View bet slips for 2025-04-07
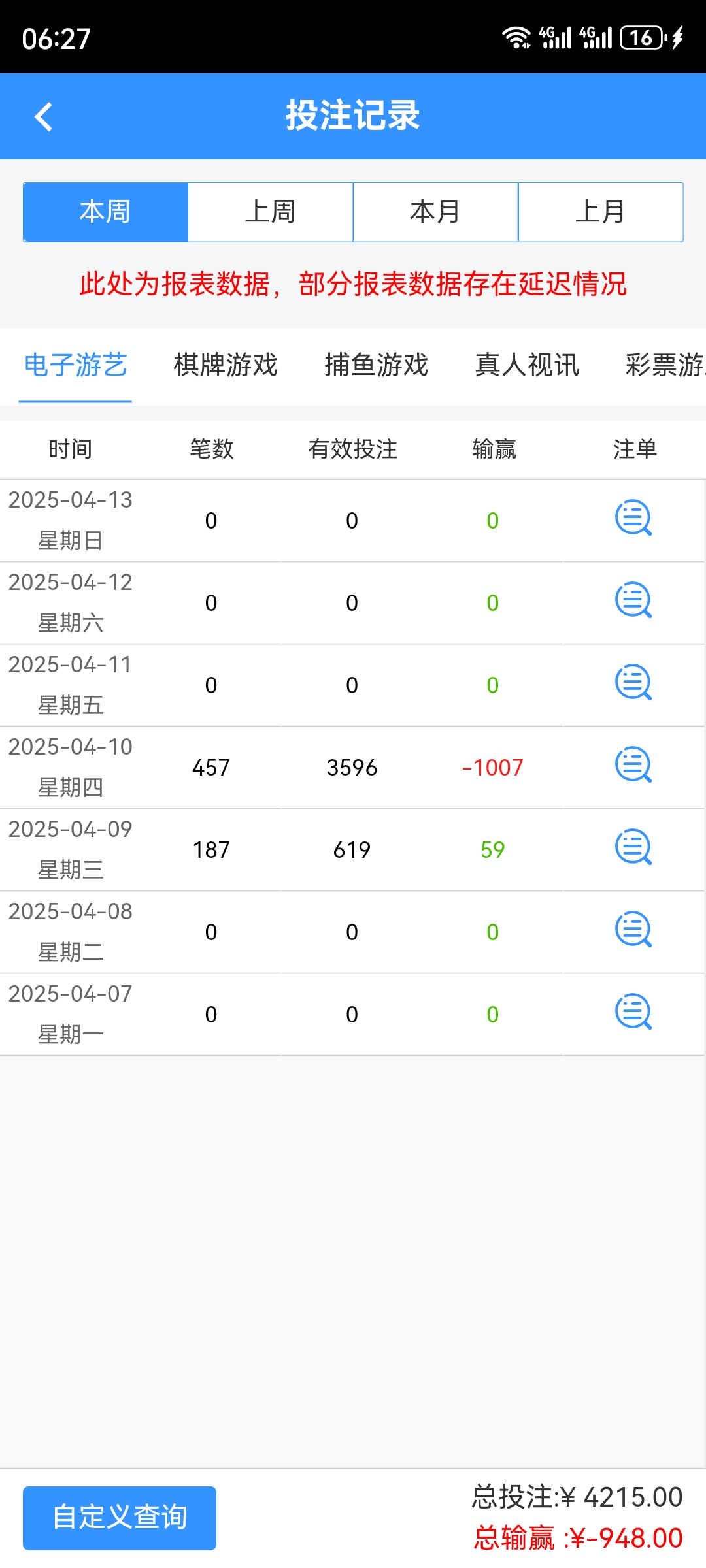 633,1013
